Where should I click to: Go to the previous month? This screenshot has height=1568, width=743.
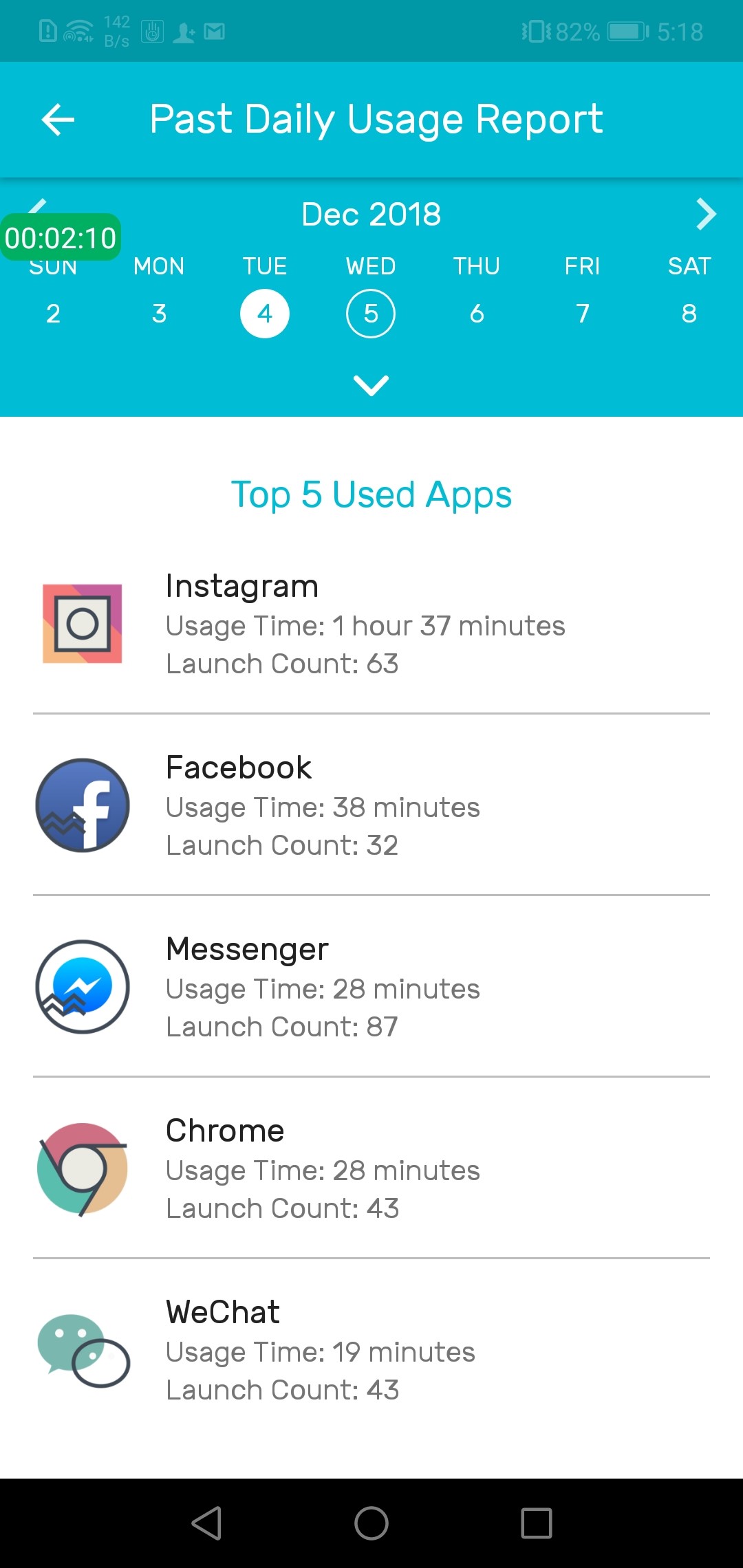click(38, 213)
